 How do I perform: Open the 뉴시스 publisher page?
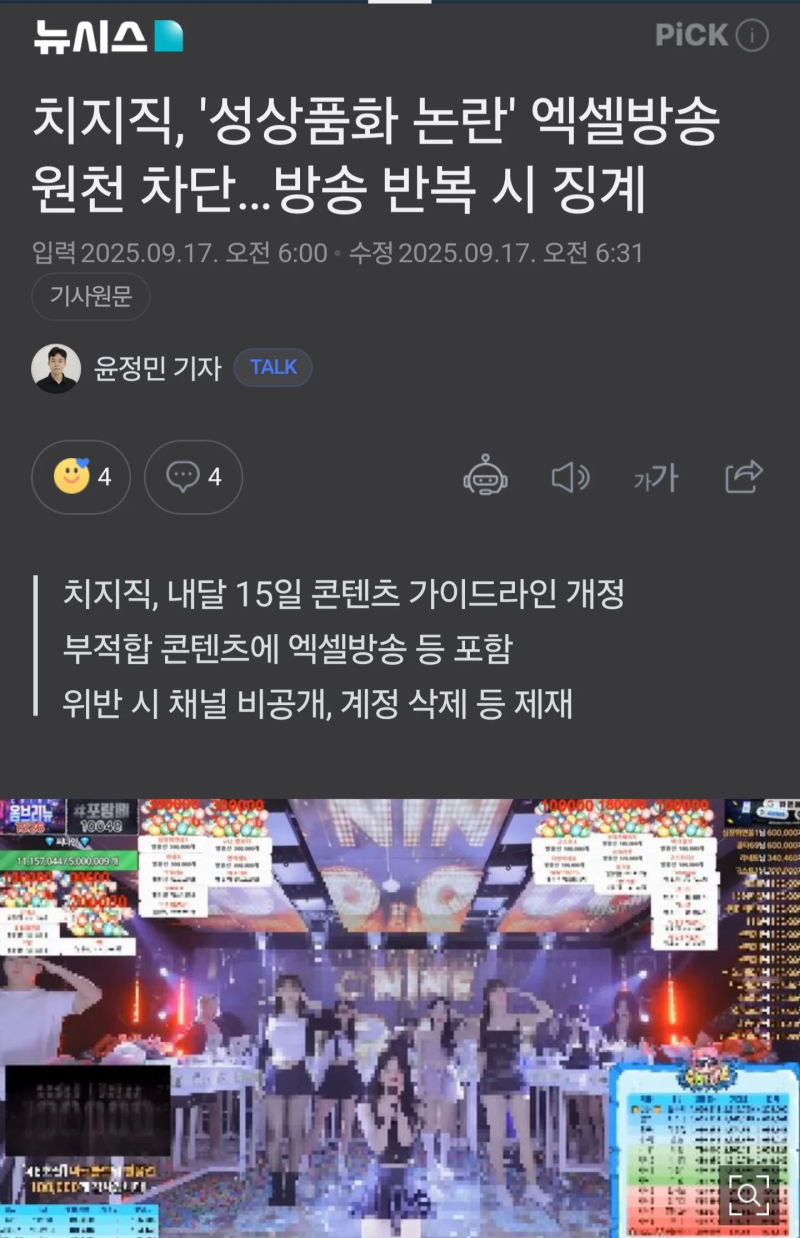tap(108, 37)
